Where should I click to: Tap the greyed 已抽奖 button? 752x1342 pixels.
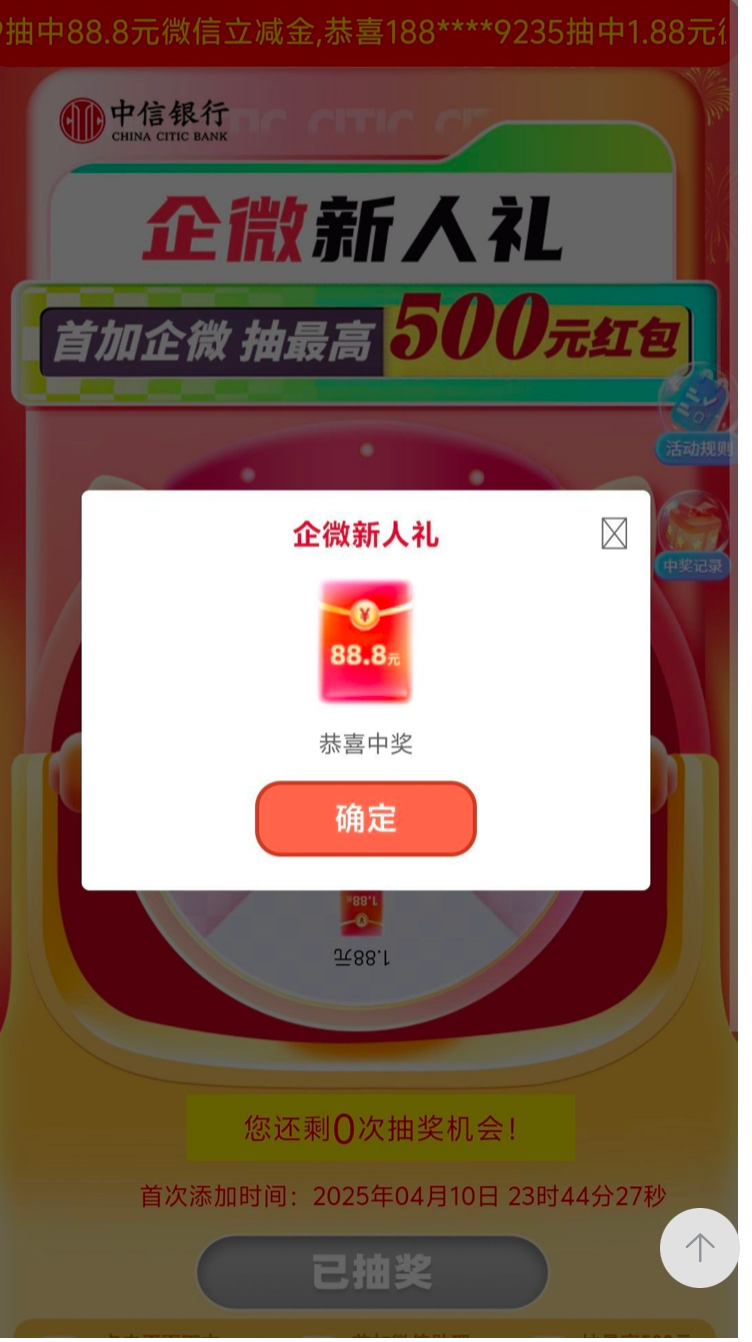point(372,1272)
